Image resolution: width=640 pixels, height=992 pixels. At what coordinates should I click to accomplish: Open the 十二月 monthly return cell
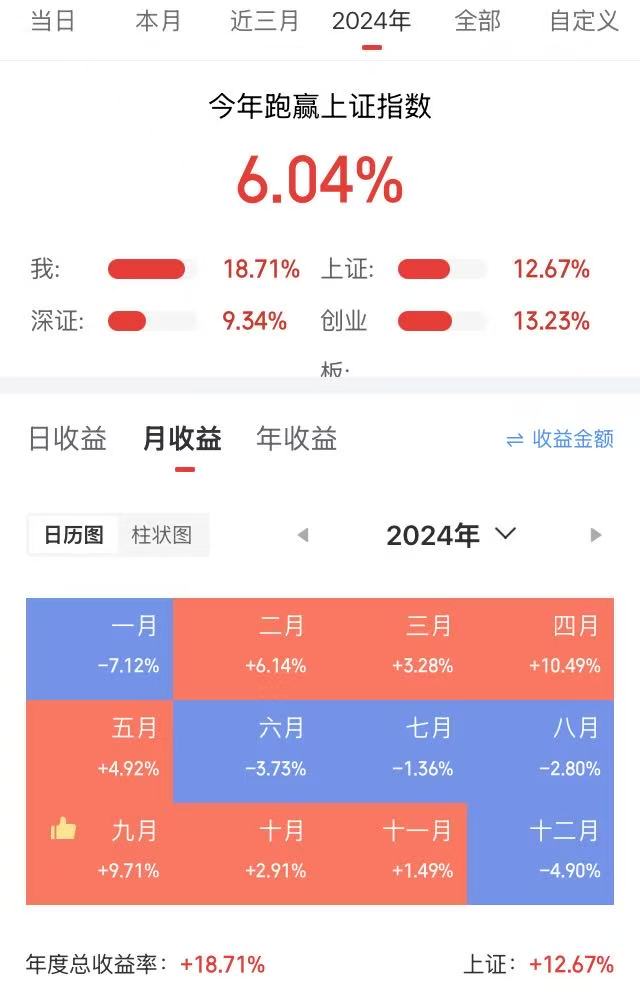(x=540, y=852)
